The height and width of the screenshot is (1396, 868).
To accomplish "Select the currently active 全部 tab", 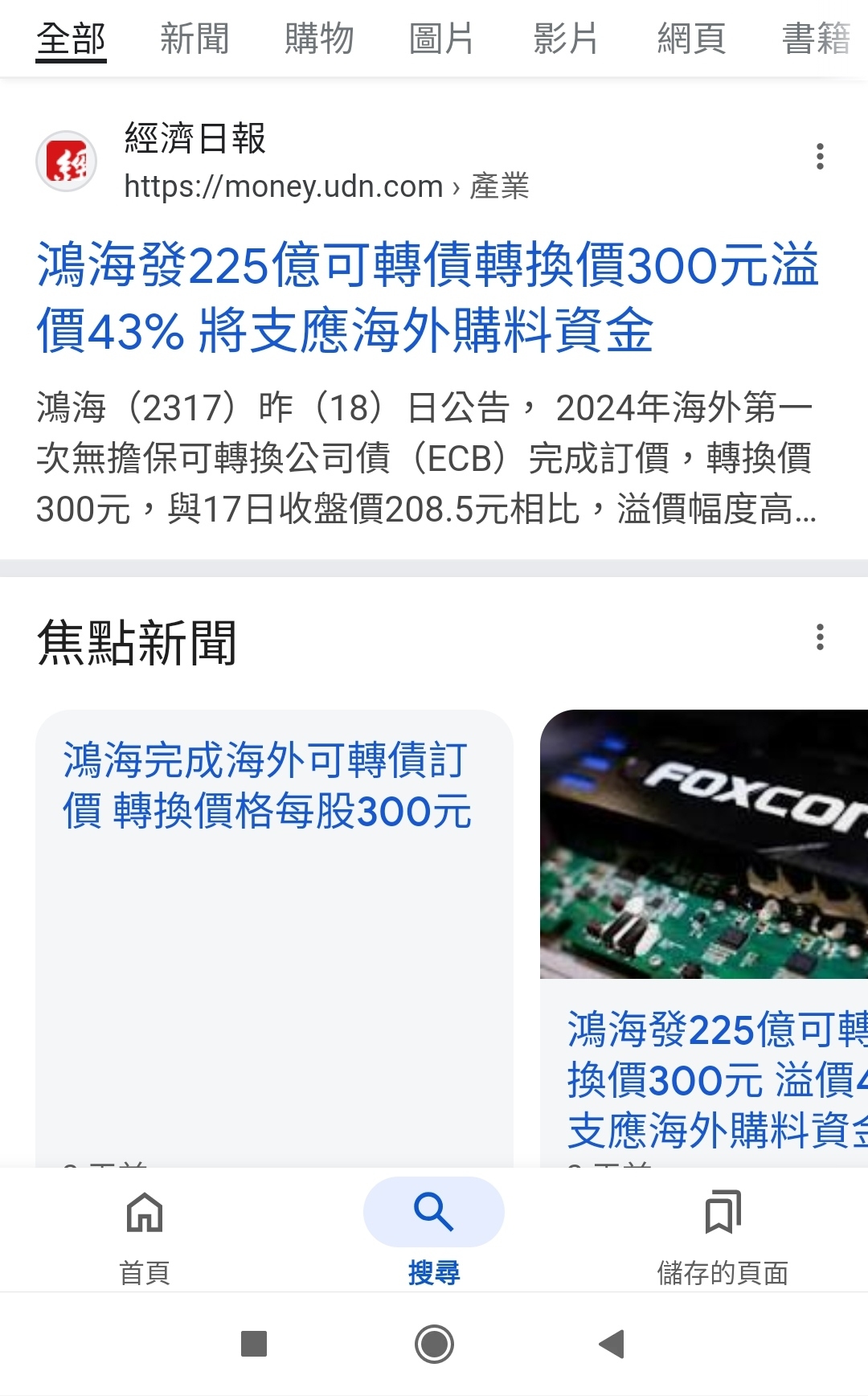I will click(71, 38).
